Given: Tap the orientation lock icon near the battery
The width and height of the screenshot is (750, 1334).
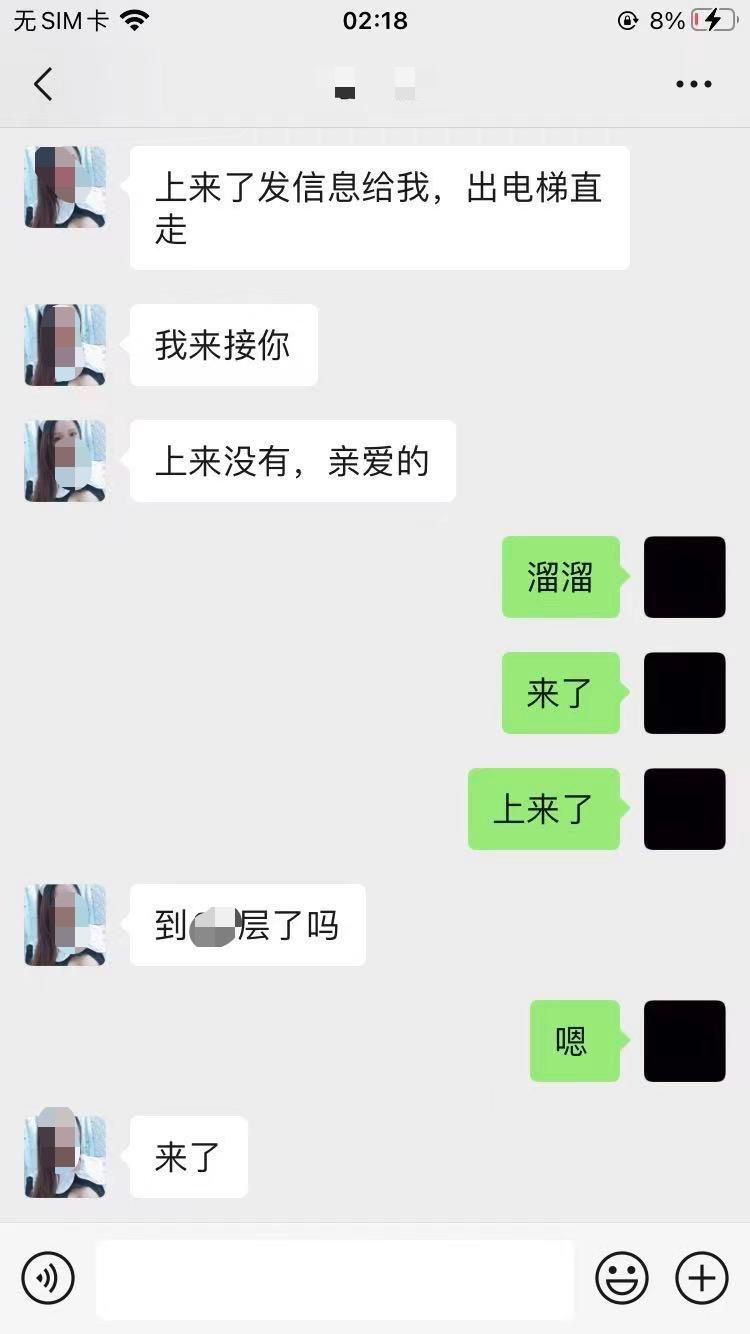Looking at the screenshot, I should [x=628, y=18].
